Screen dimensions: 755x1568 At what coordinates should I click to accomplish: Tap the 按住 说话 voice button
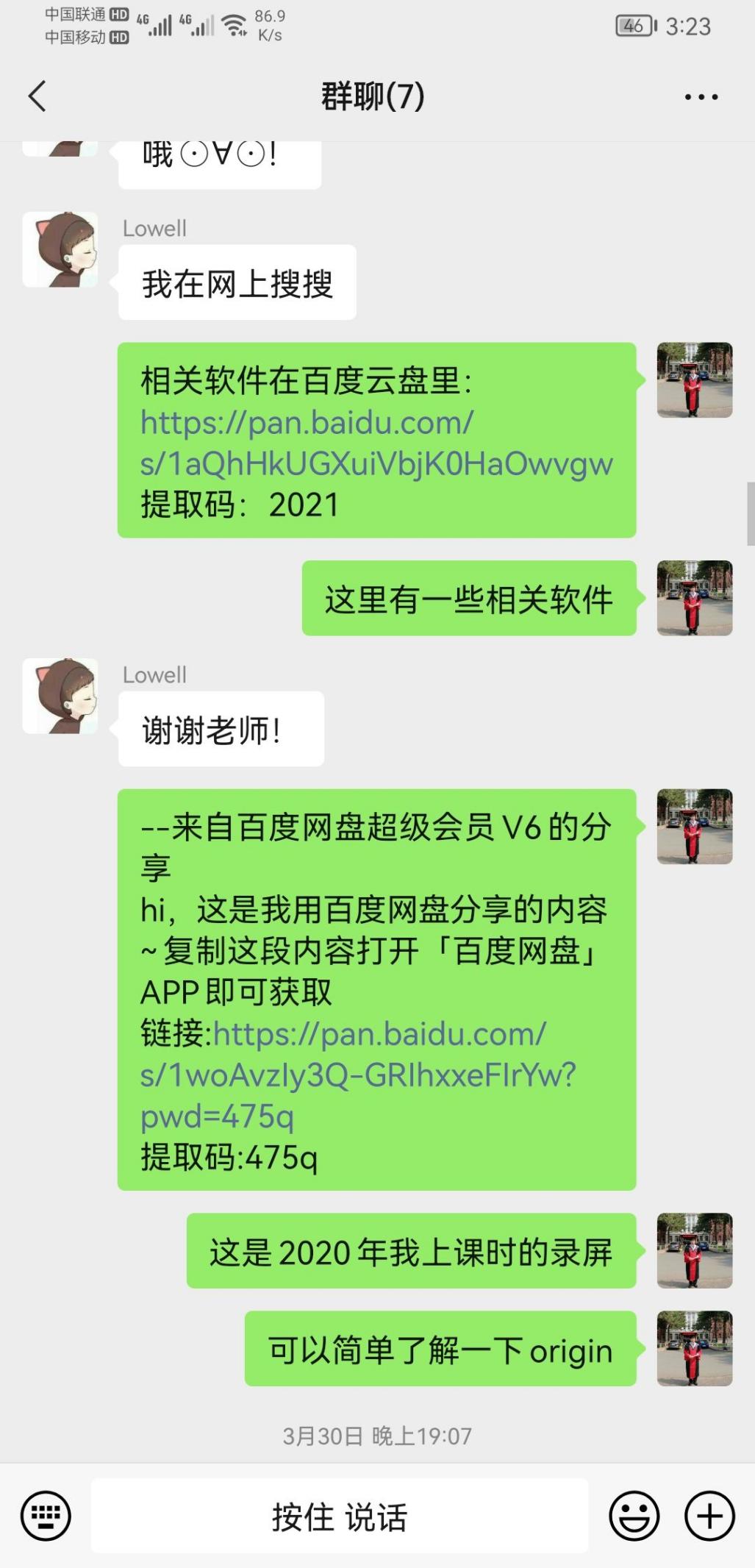click(x=339, y=1516)
